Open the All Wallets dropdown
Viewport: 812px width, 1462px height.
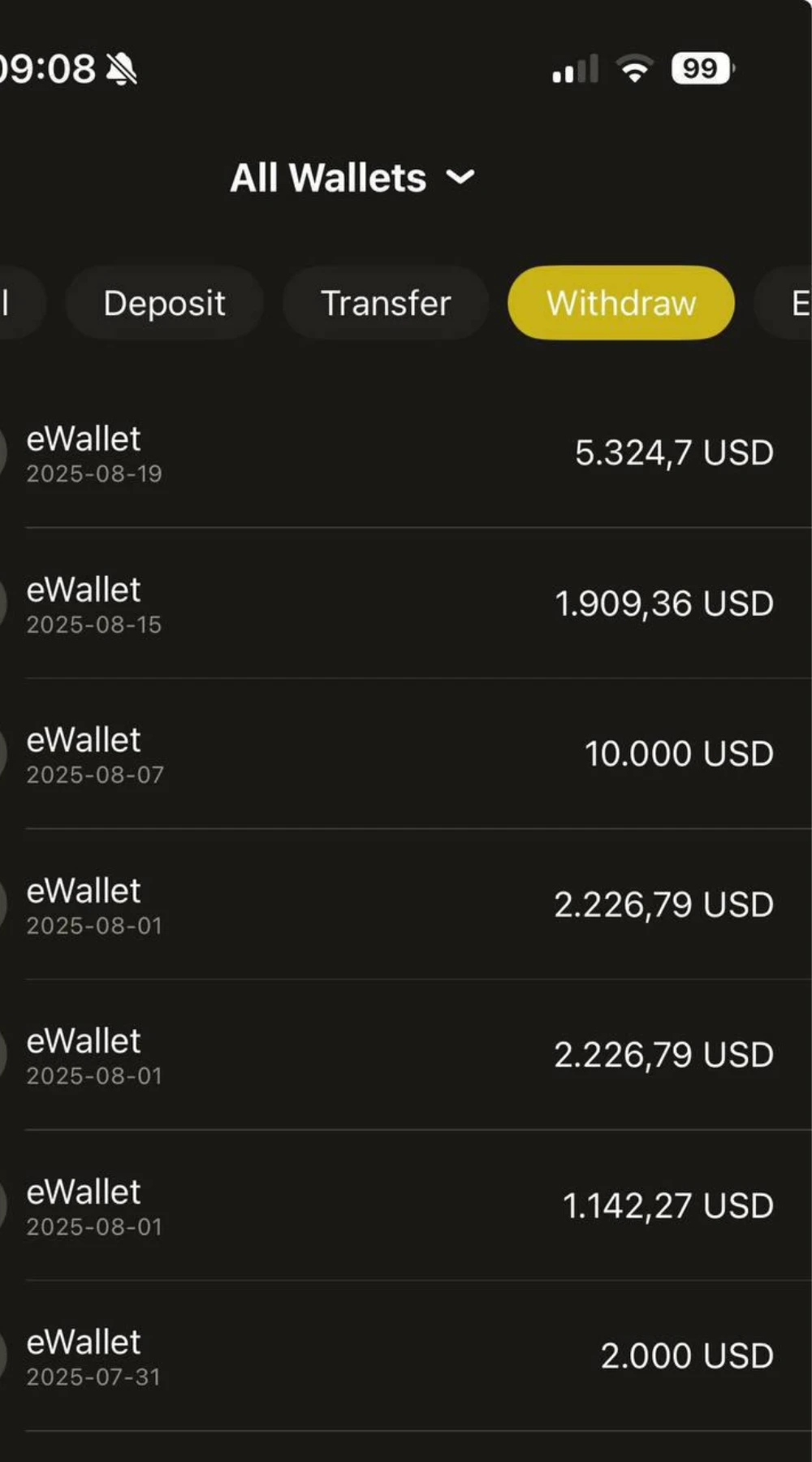point(355,177)
